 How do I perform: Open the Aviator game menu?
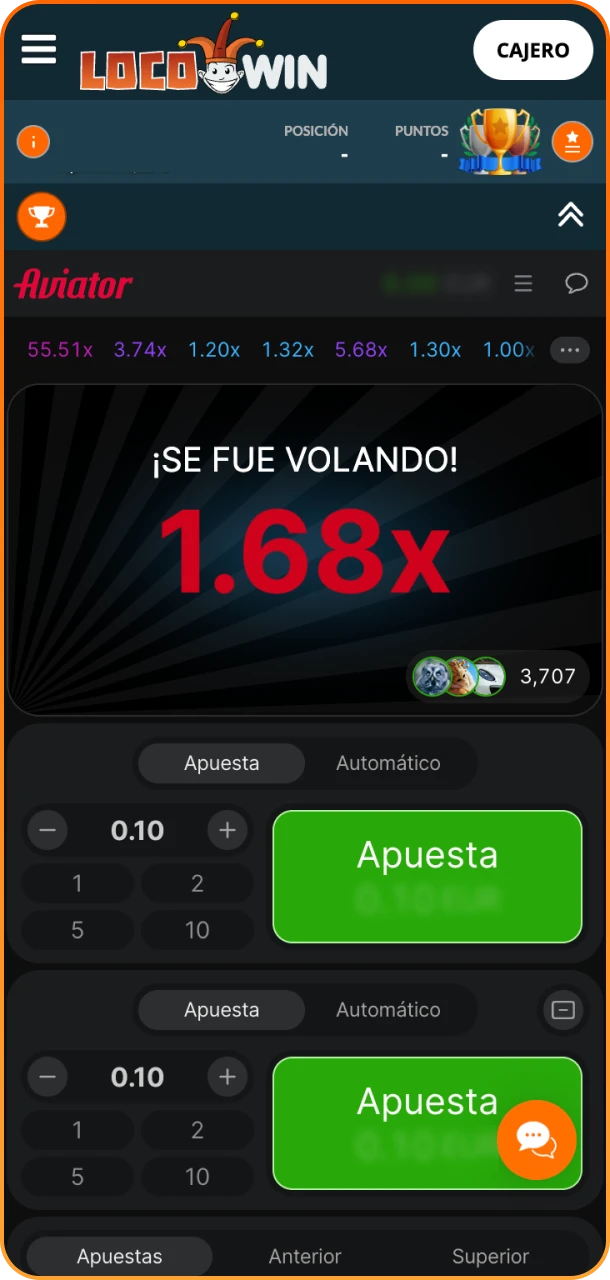[523, 284]
